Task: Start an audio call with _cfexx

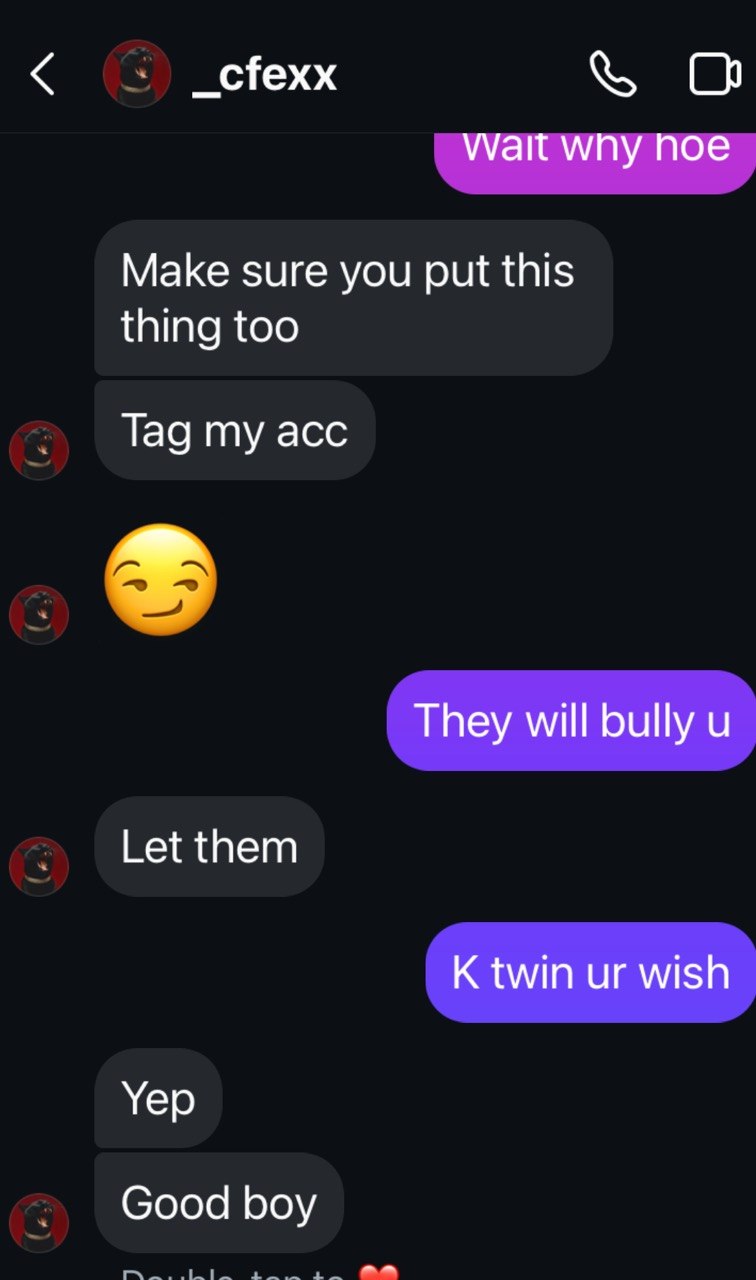Action: point(612,75)
